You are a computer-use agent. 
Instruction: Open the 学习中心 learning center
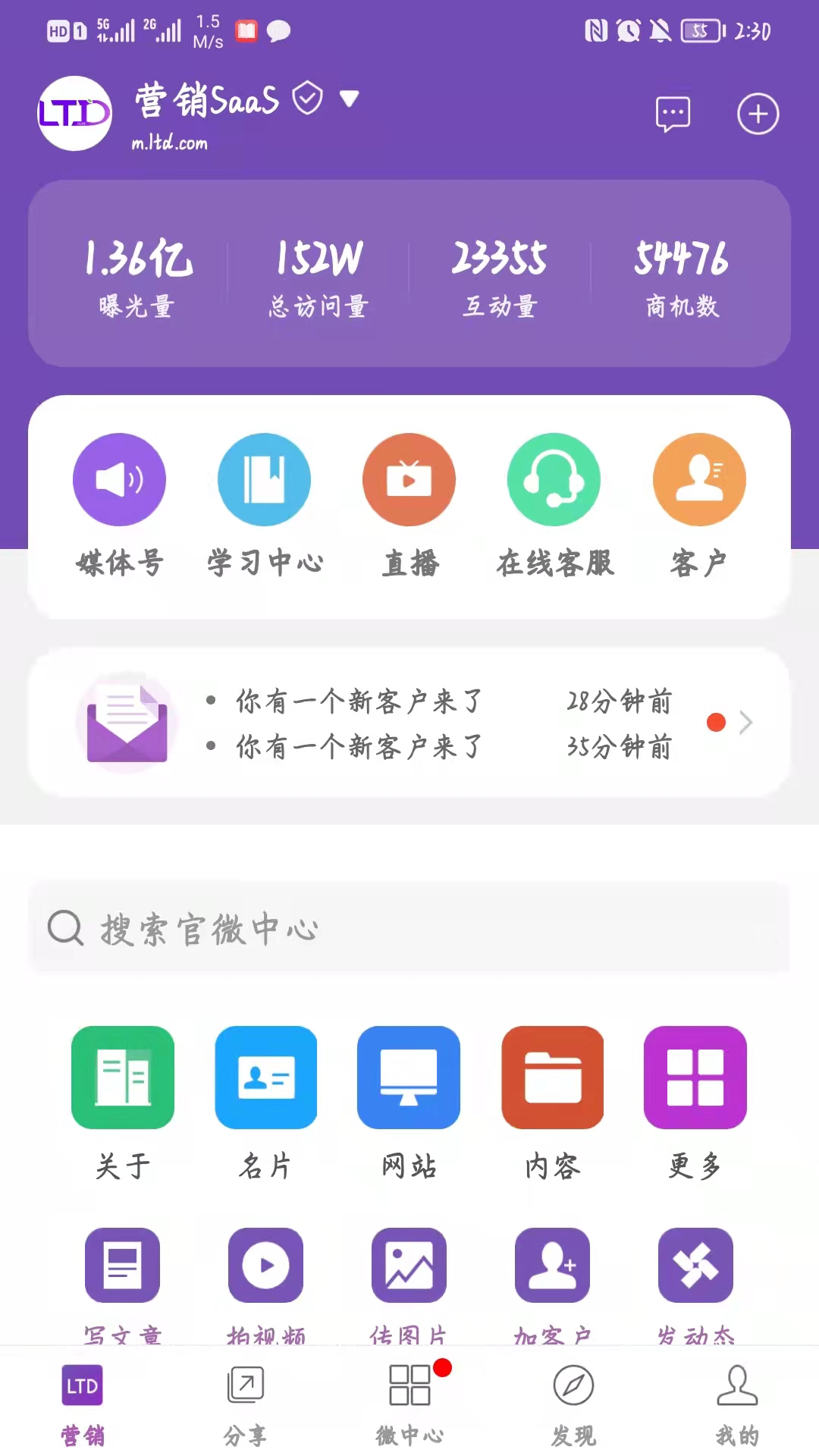[x=264, y=479]
